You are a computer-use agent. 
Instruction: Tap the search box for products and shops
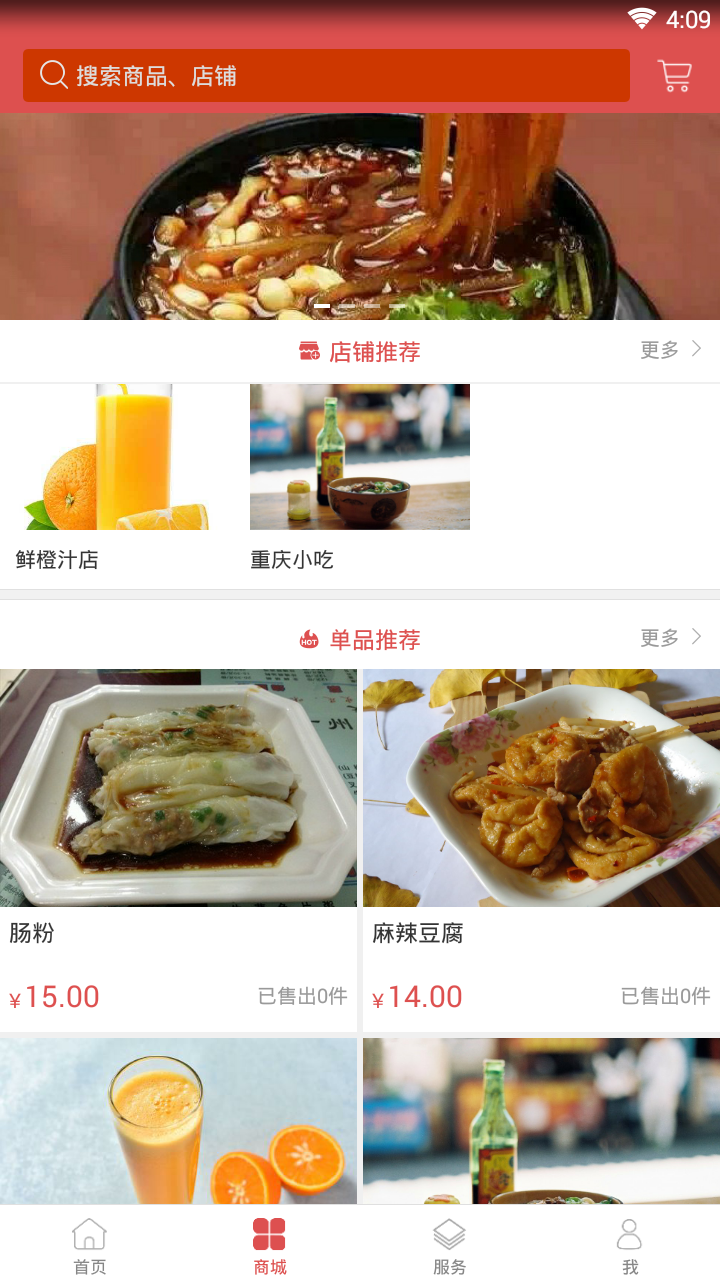(326, 76)
